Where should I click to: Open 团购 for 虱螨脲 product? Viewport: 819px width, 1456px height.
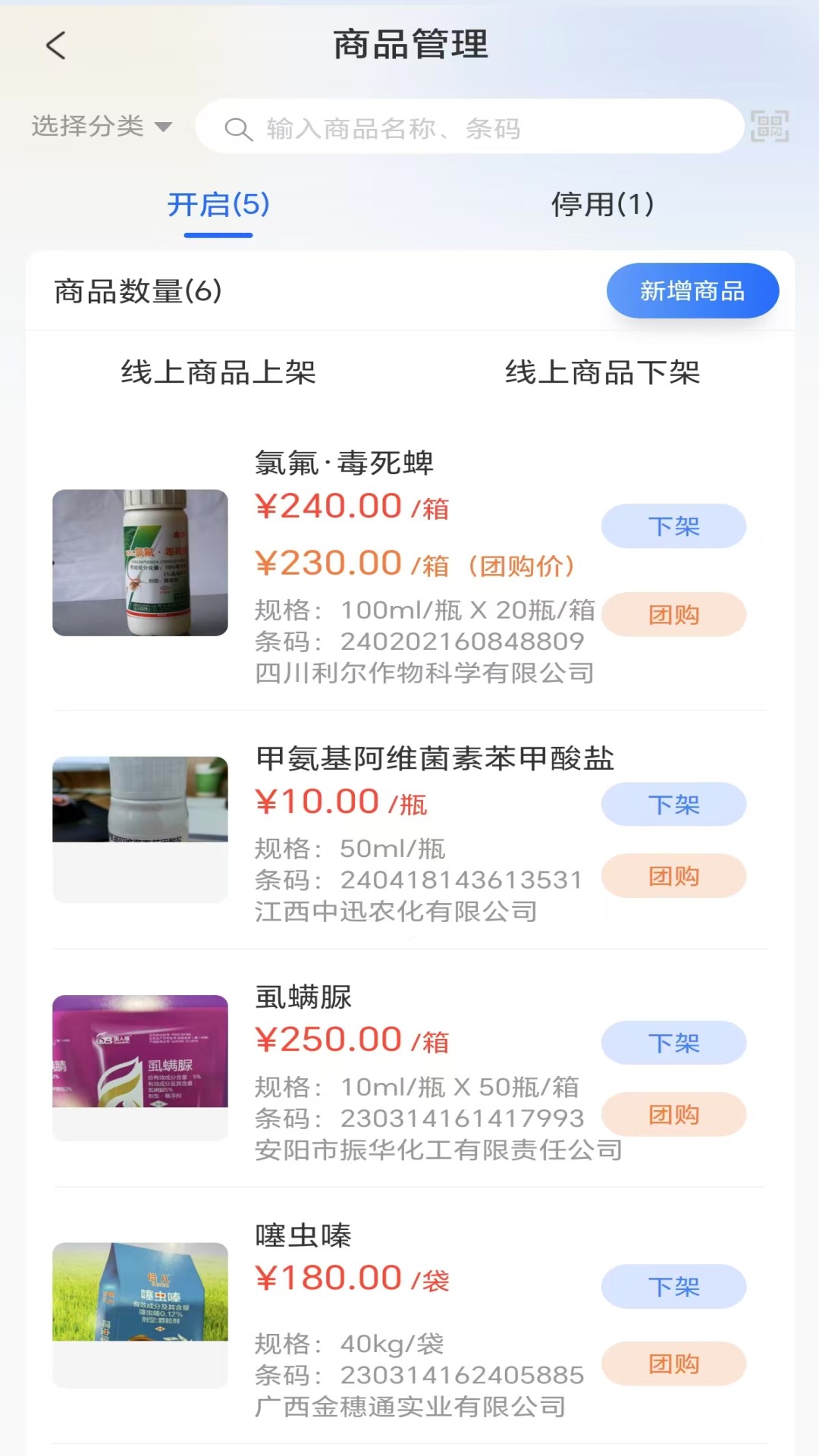pyautogui.click(x=673, y=1115)
